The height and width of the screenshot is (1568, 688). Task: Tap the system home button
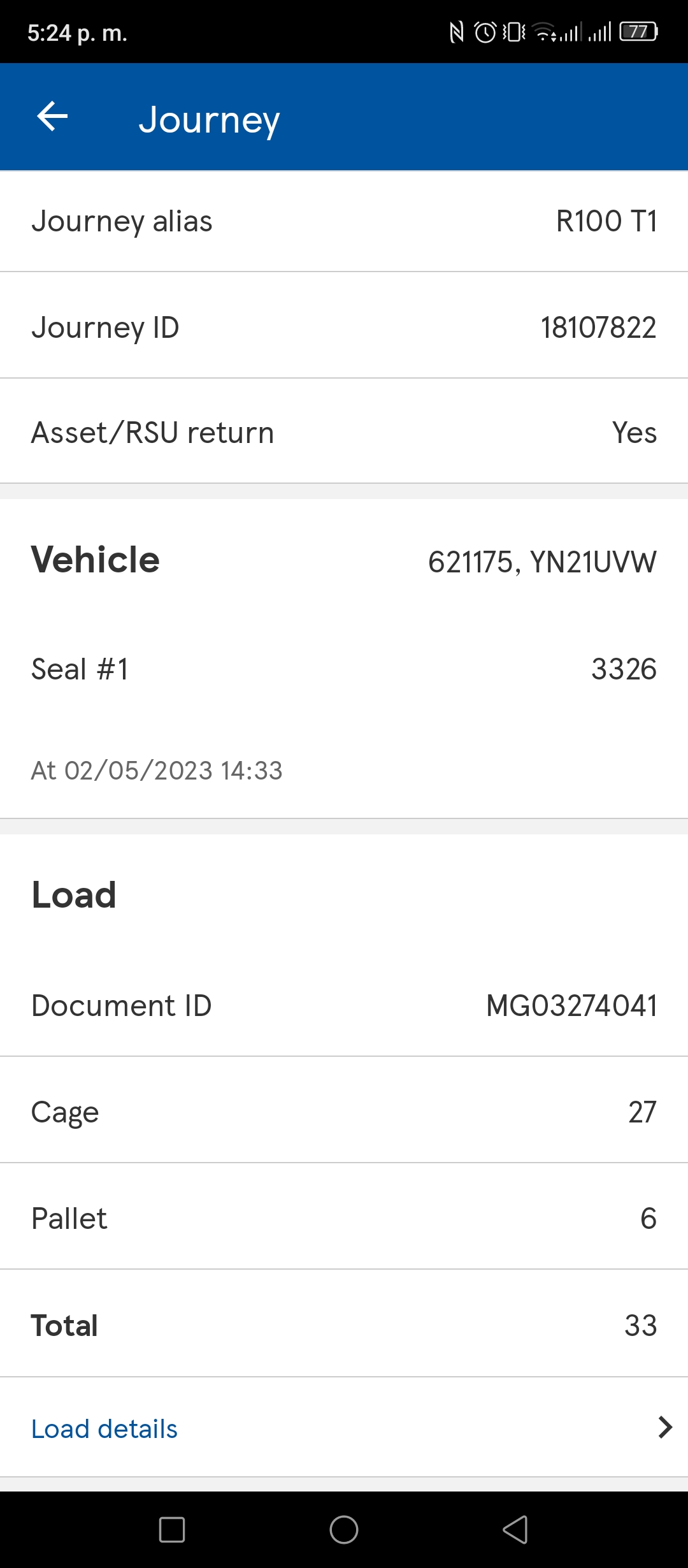tap(344, 1530)
